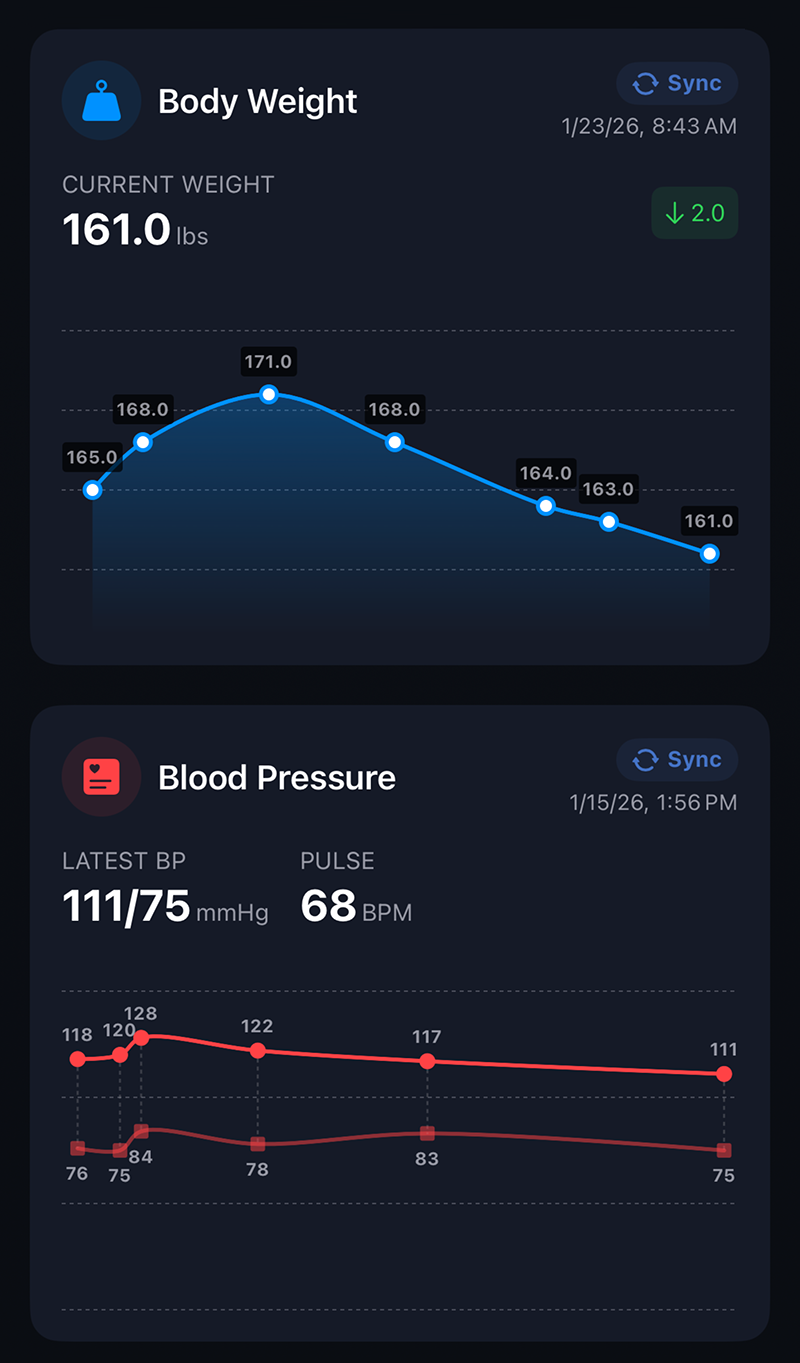Select the 161.0 latest weight data point
This screenshot has height=1363, width=800.
(x=708, y=551)
